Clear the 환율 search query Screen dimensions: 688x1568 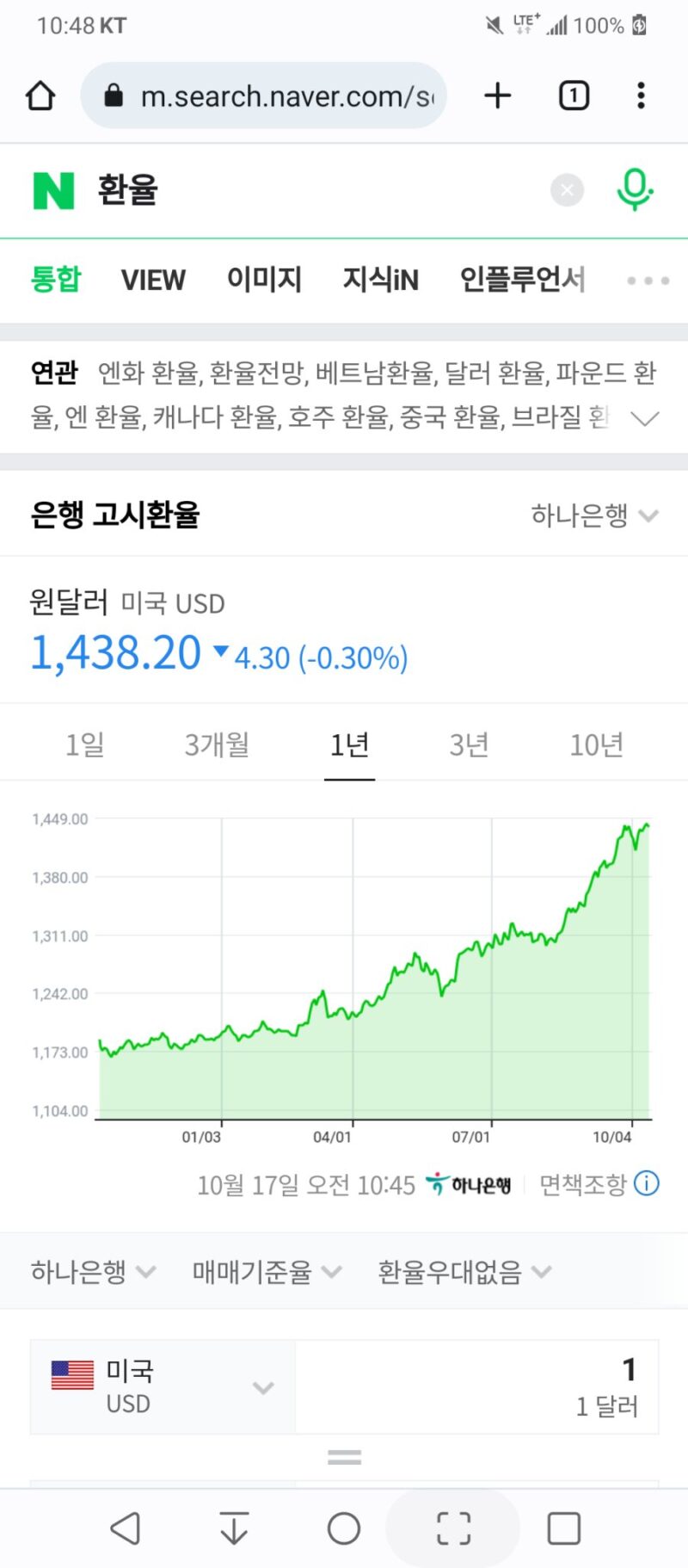click(x=567, y=190)
